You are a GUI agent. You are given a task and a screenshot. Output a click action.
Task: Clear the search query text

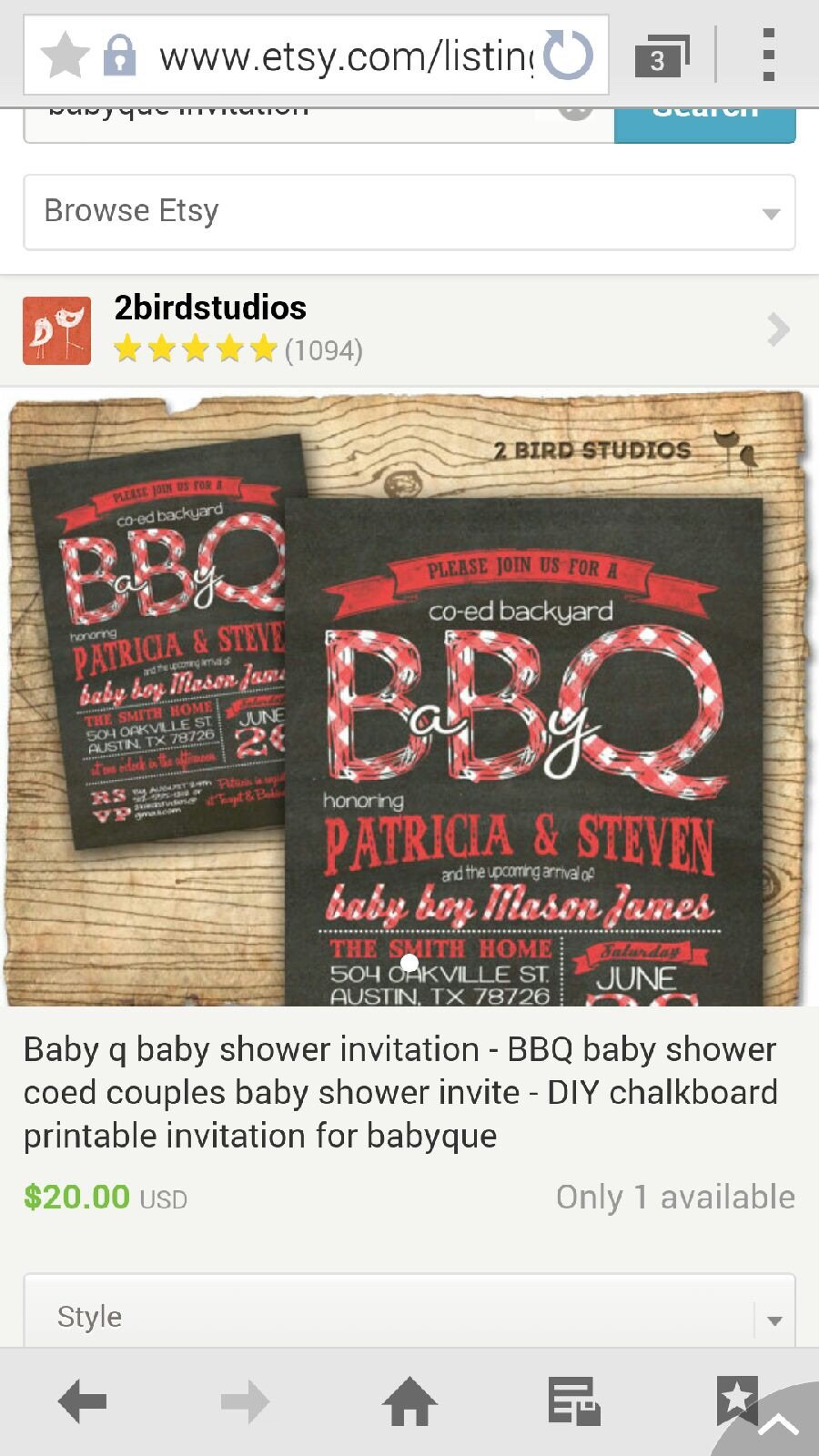click(x=575, y=114)
